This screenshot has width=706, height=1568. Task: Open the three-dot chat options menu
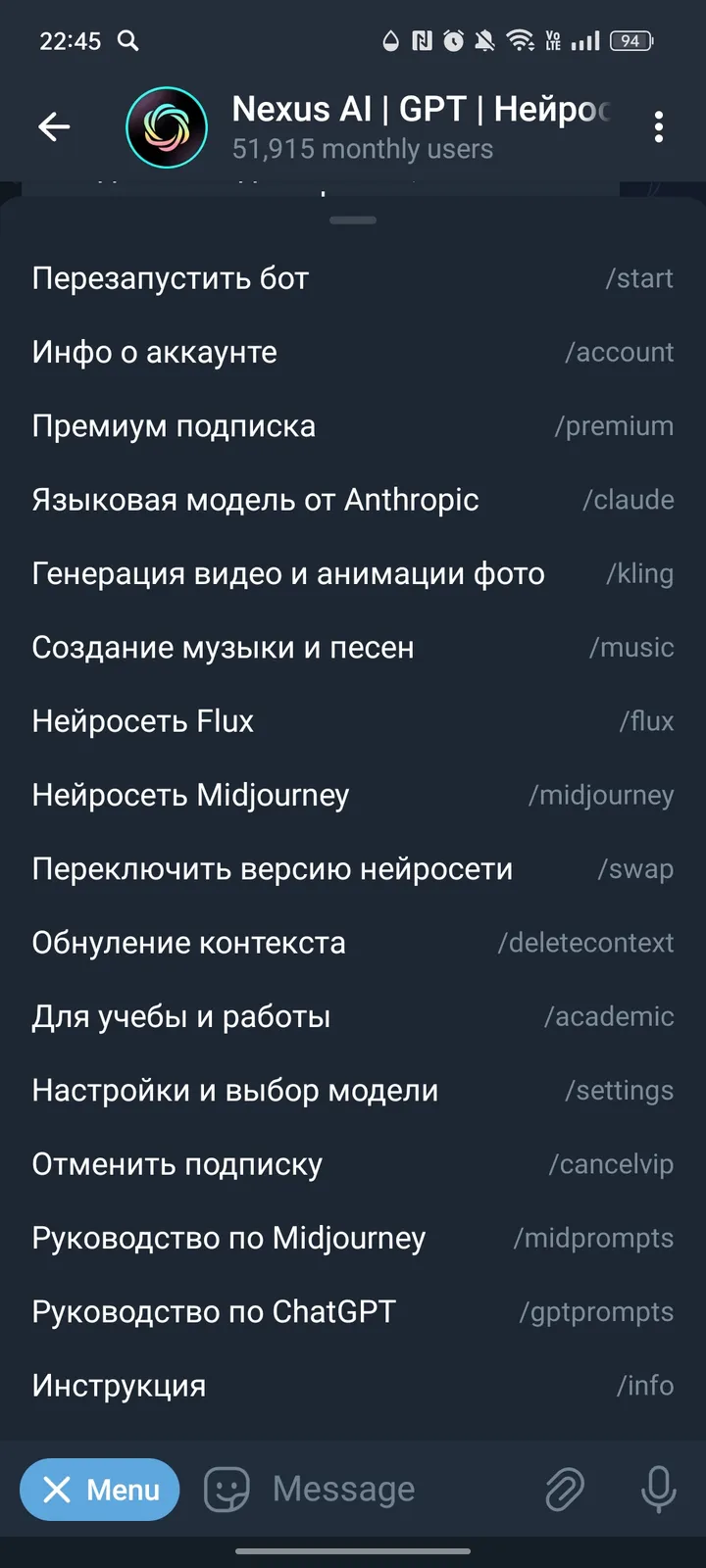click(x=659, y=127)
